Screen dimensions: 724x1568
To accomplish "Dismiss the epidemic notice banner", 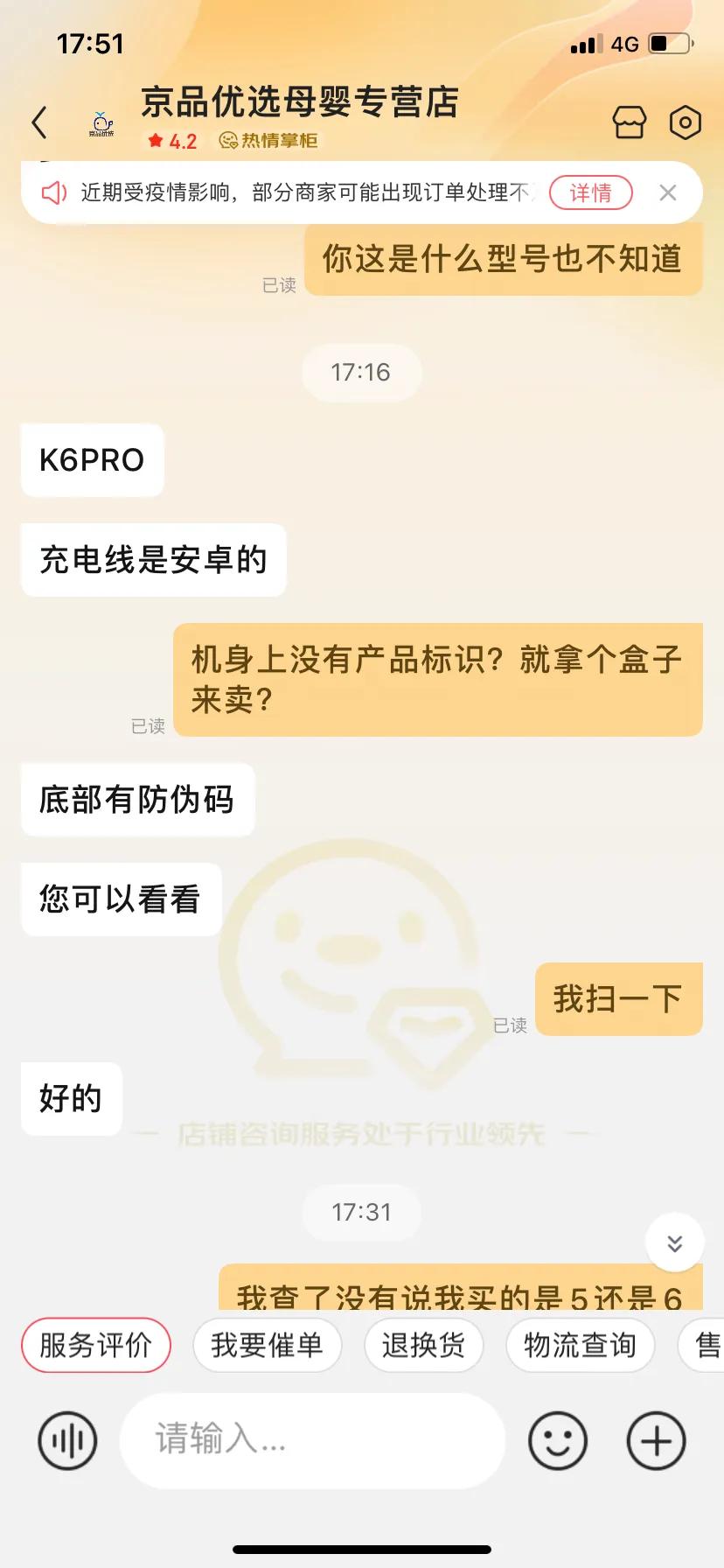I will (668, 192).
